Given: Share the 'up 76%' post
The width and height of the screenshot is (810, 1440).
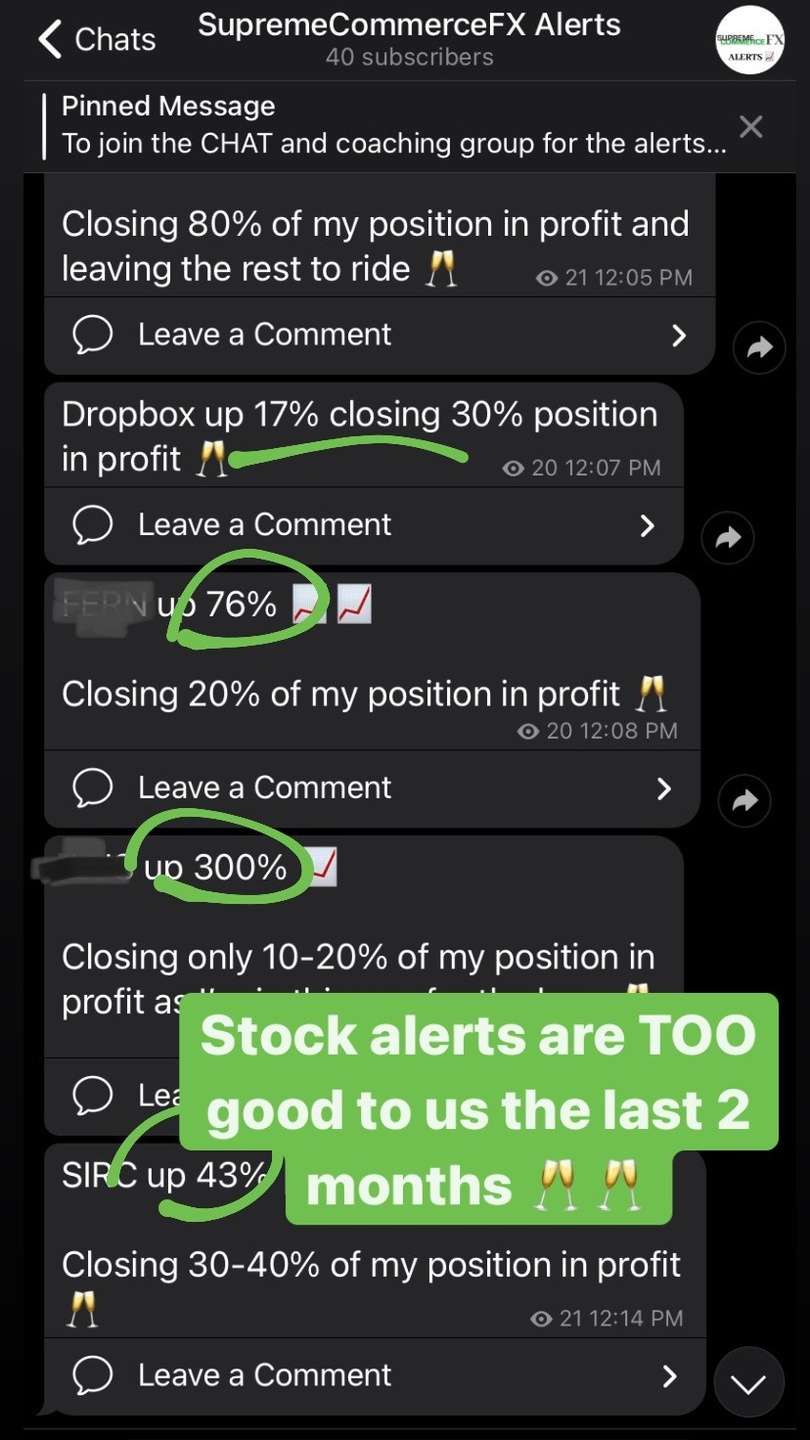Looking at the screenshot, I should (745, 800).
